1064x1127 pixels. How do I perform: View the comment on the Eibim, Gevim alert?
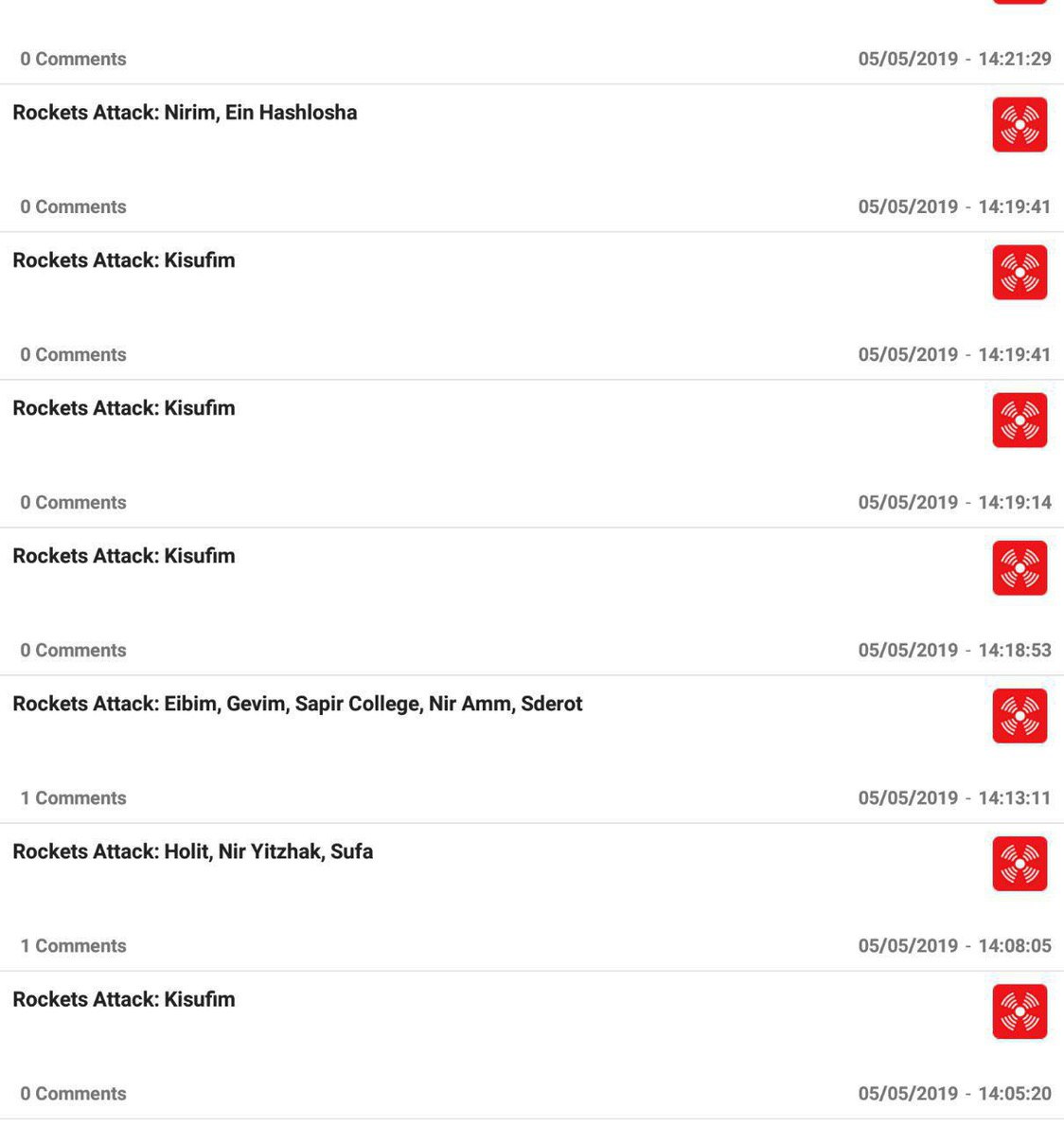pos(74,798)
